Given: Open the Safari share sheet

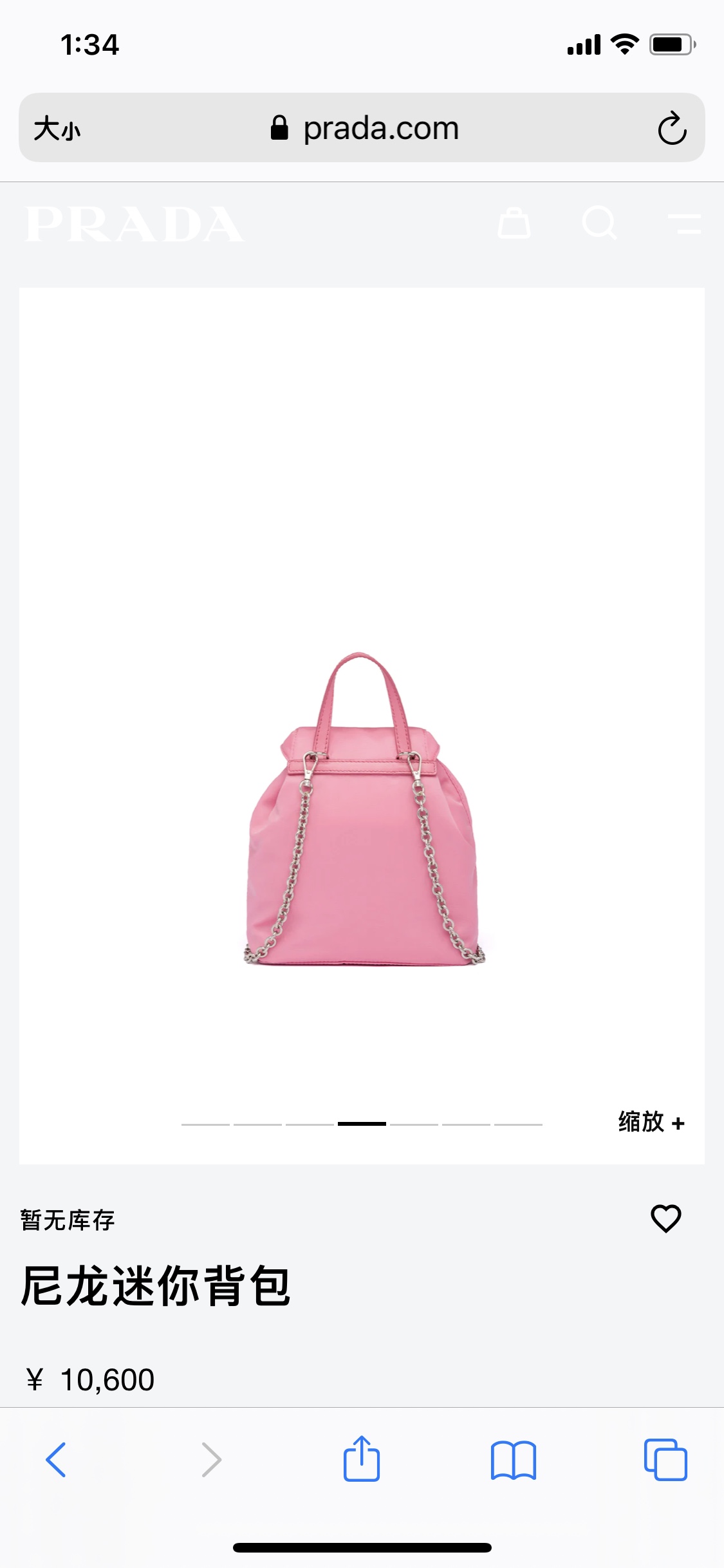Looking at the screenshot, I should tap(362, 1459).
